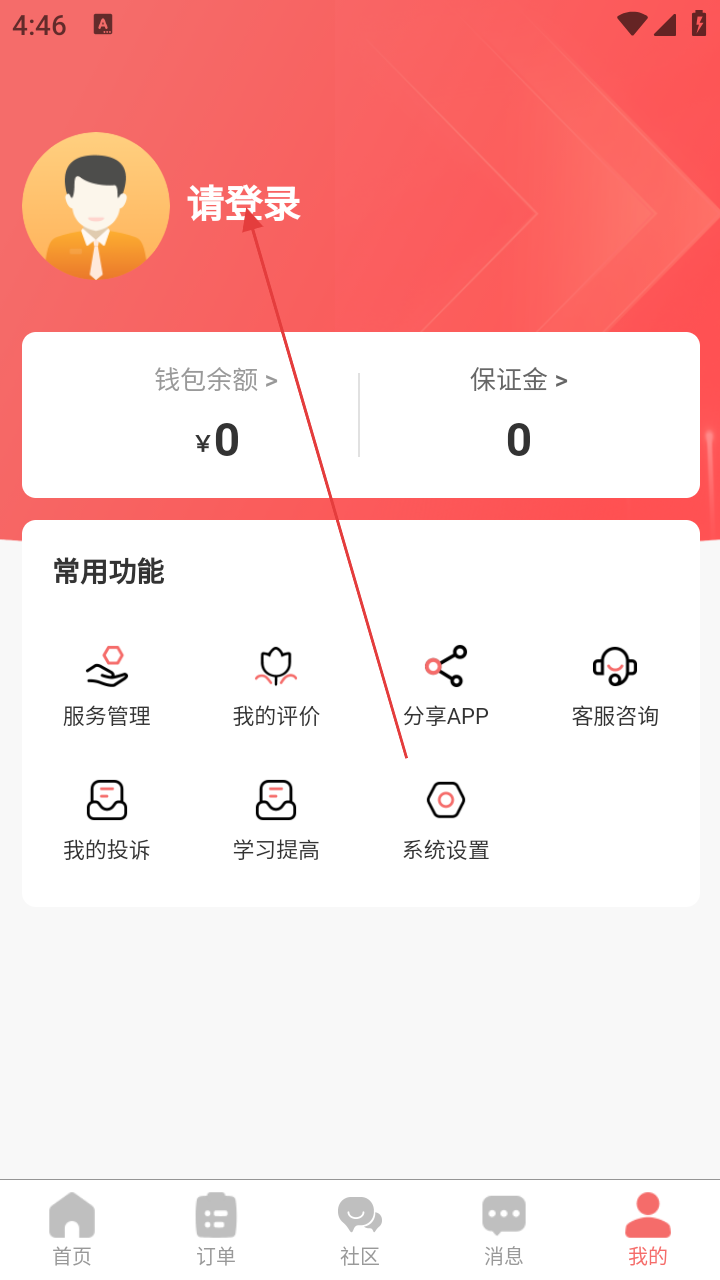Go to 系统设置 system settings
Screen dimensions: 720x1280
coord(446,820)
